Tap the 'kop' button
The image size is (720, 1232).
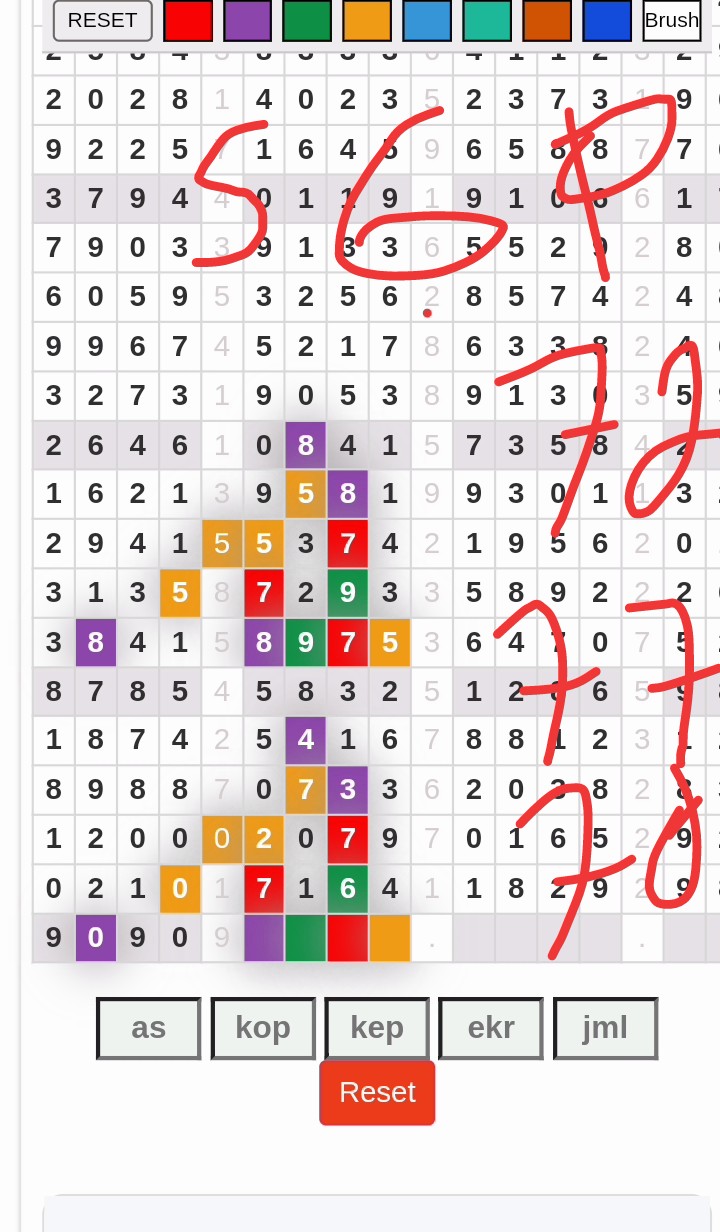pos(263,1028)
